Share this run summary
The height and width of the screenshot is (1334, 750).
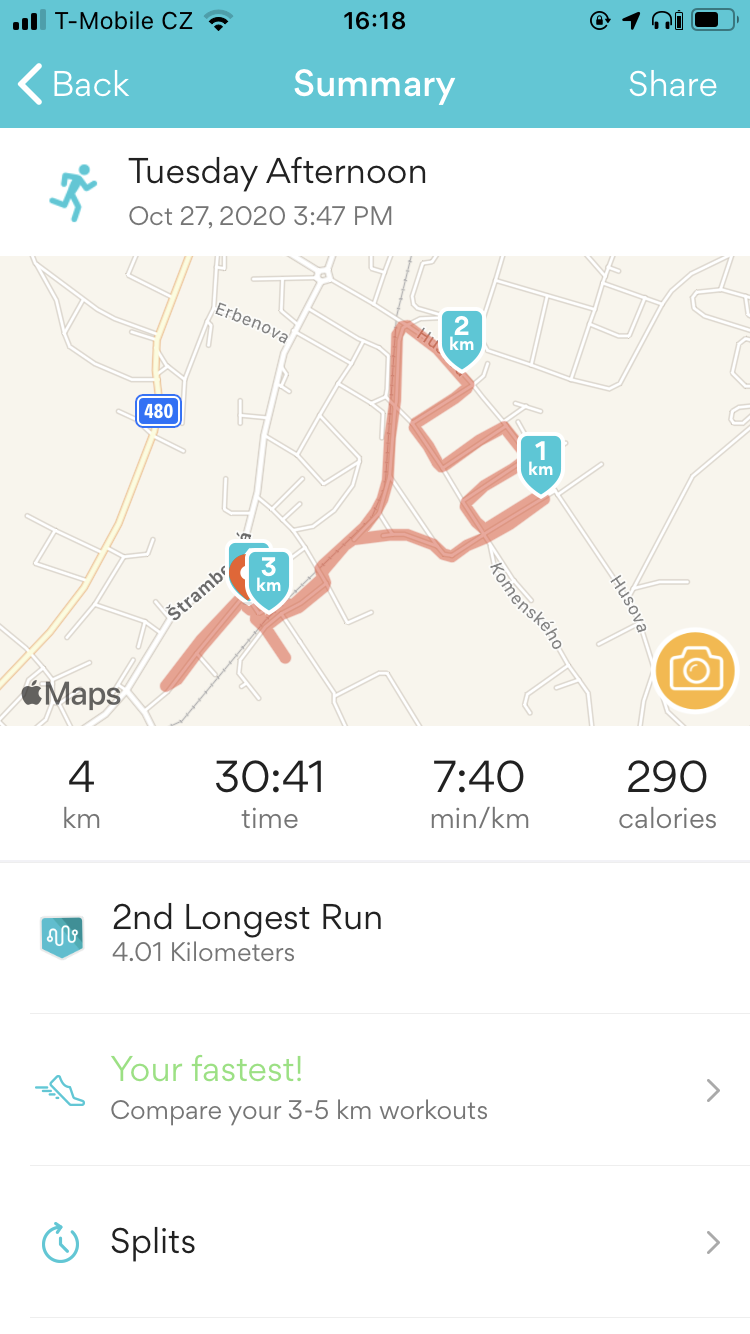click(672, 84)
